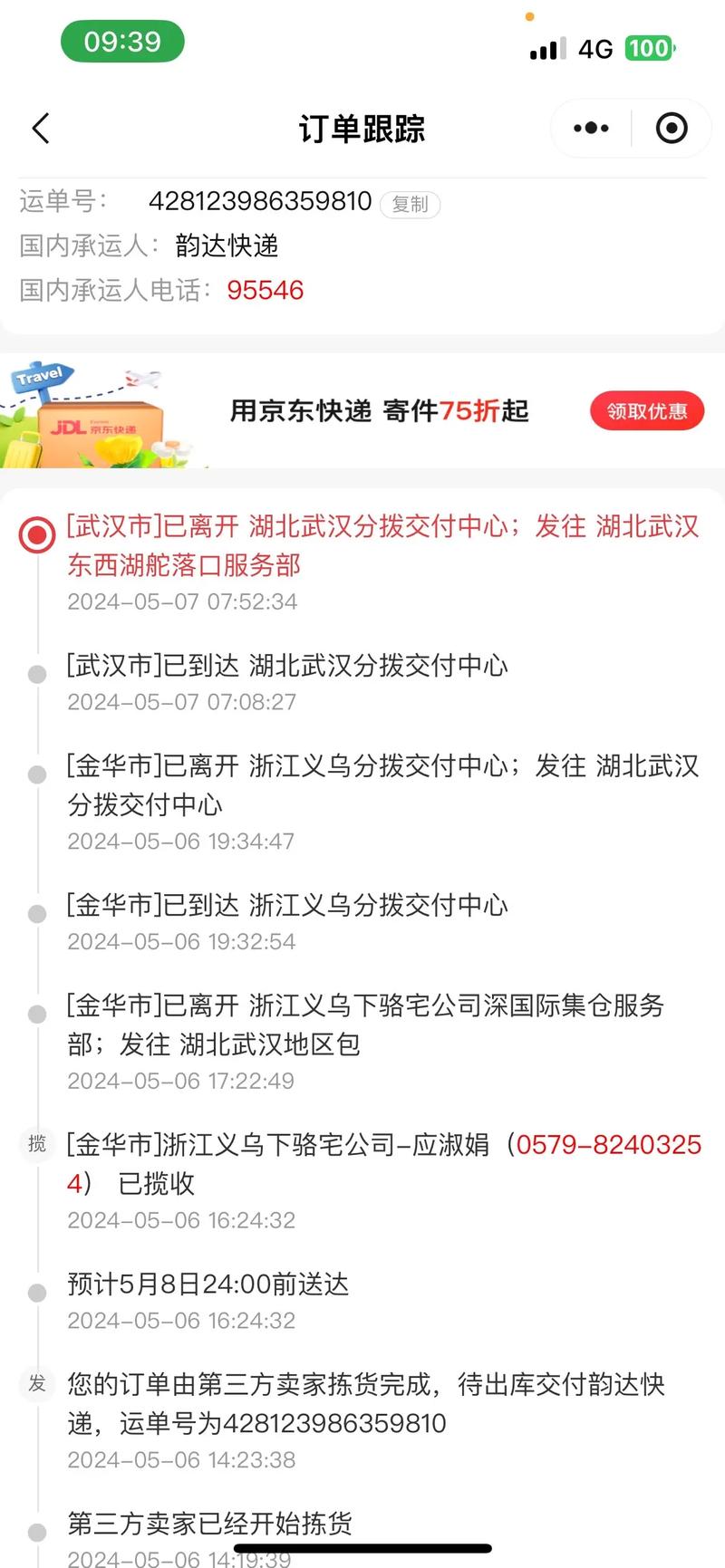This screenshot has width=725, height=1568.
Task: Tap the capsule circle icon top right
Action: (x=672, y=129)
